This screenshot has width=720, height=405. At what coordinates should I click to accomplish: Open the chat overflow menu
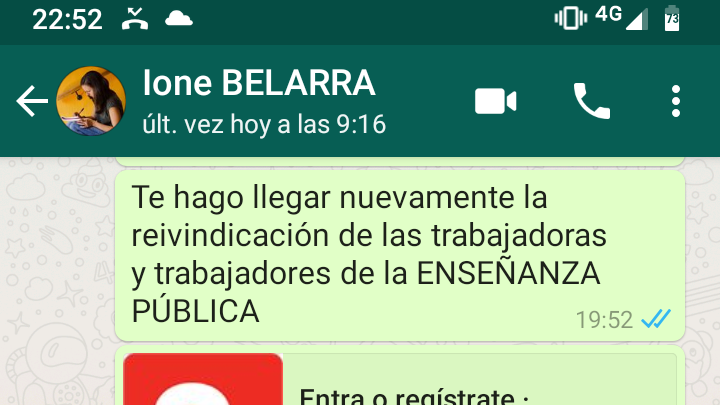click(677, 101)
